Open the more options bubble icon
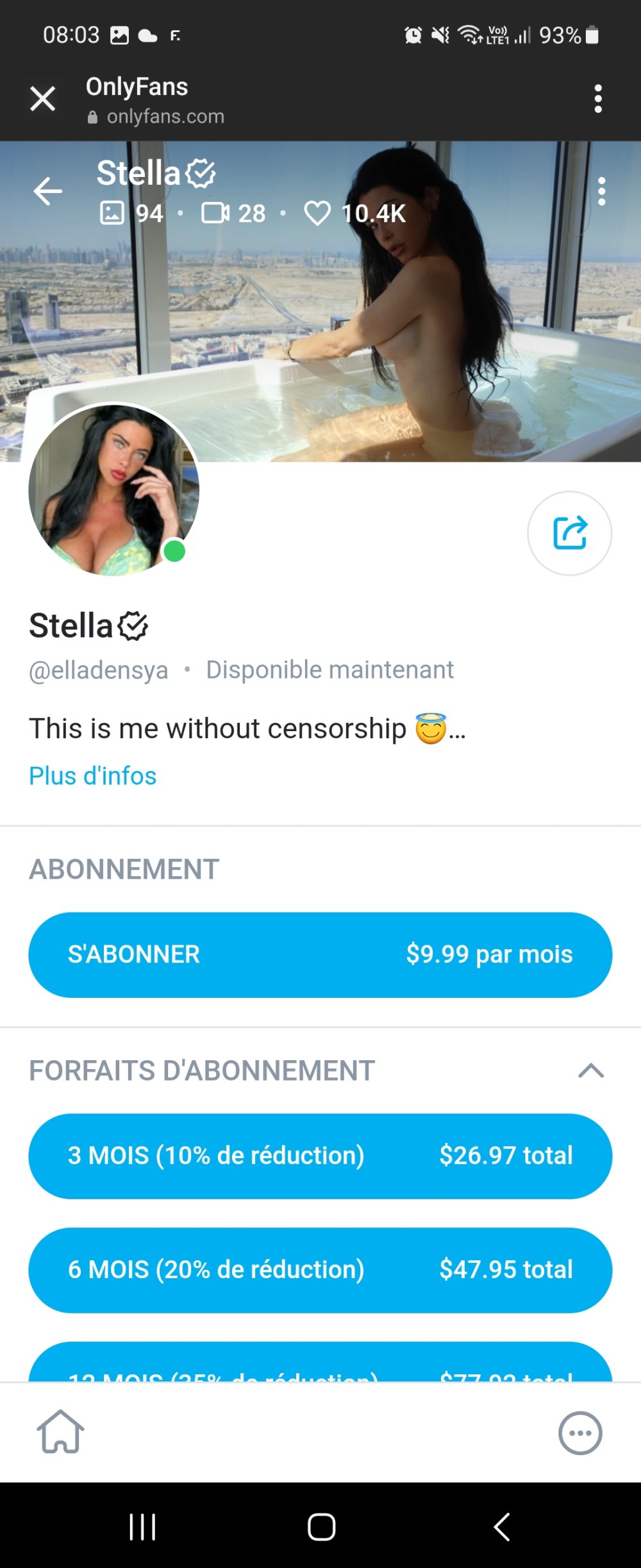641x1568 pixels. pos(579,1433)
